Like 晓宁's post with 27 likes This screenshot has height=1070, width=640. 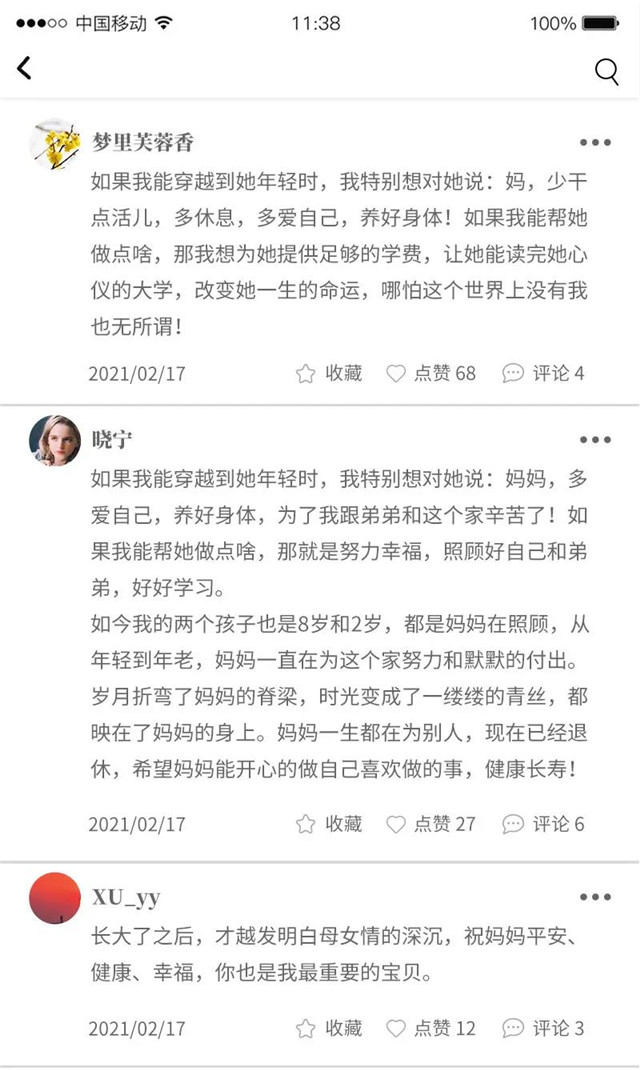[x=431, y=824]
